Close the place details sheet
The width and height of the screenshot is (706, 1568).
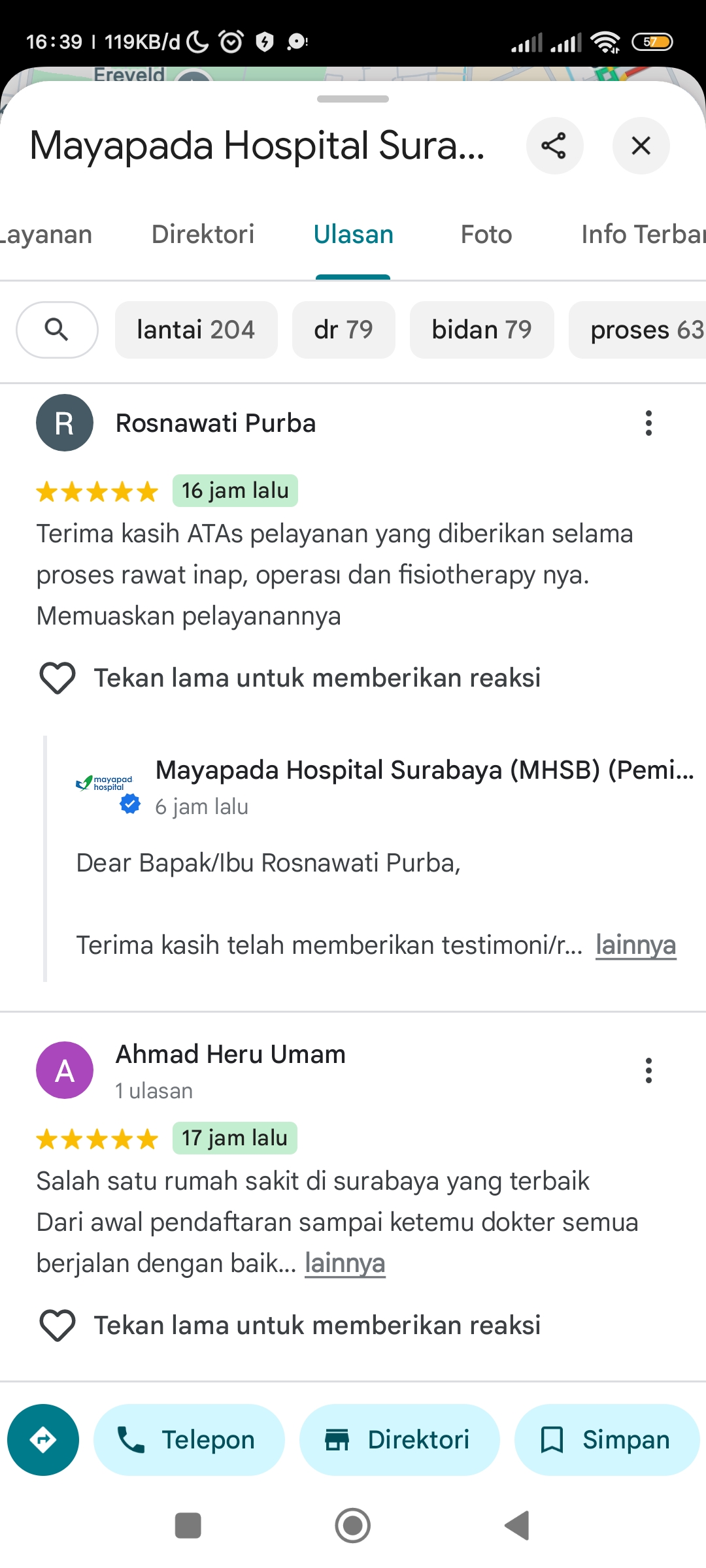(x=641, y=146)
